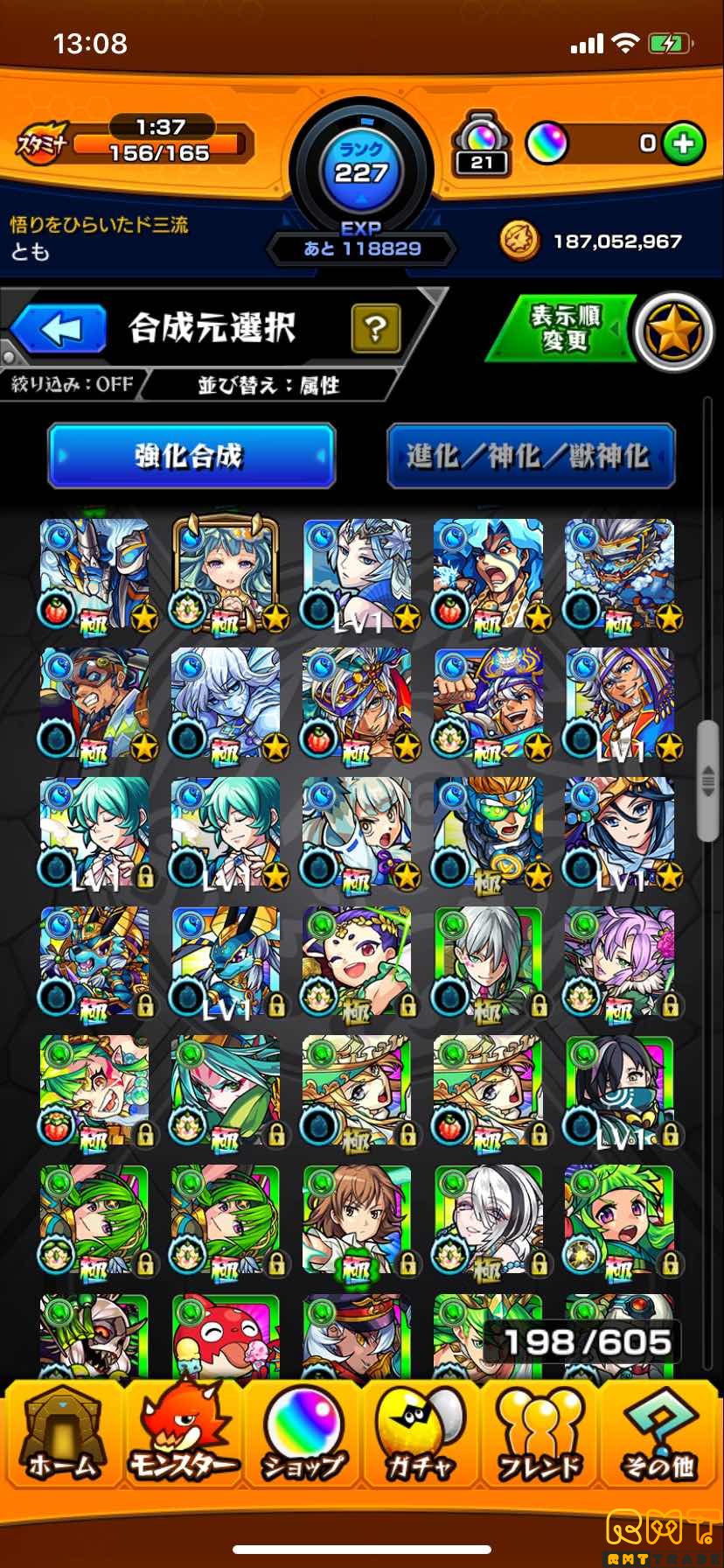
Task: Add orbs with the green plus
Action: point(683,143)
